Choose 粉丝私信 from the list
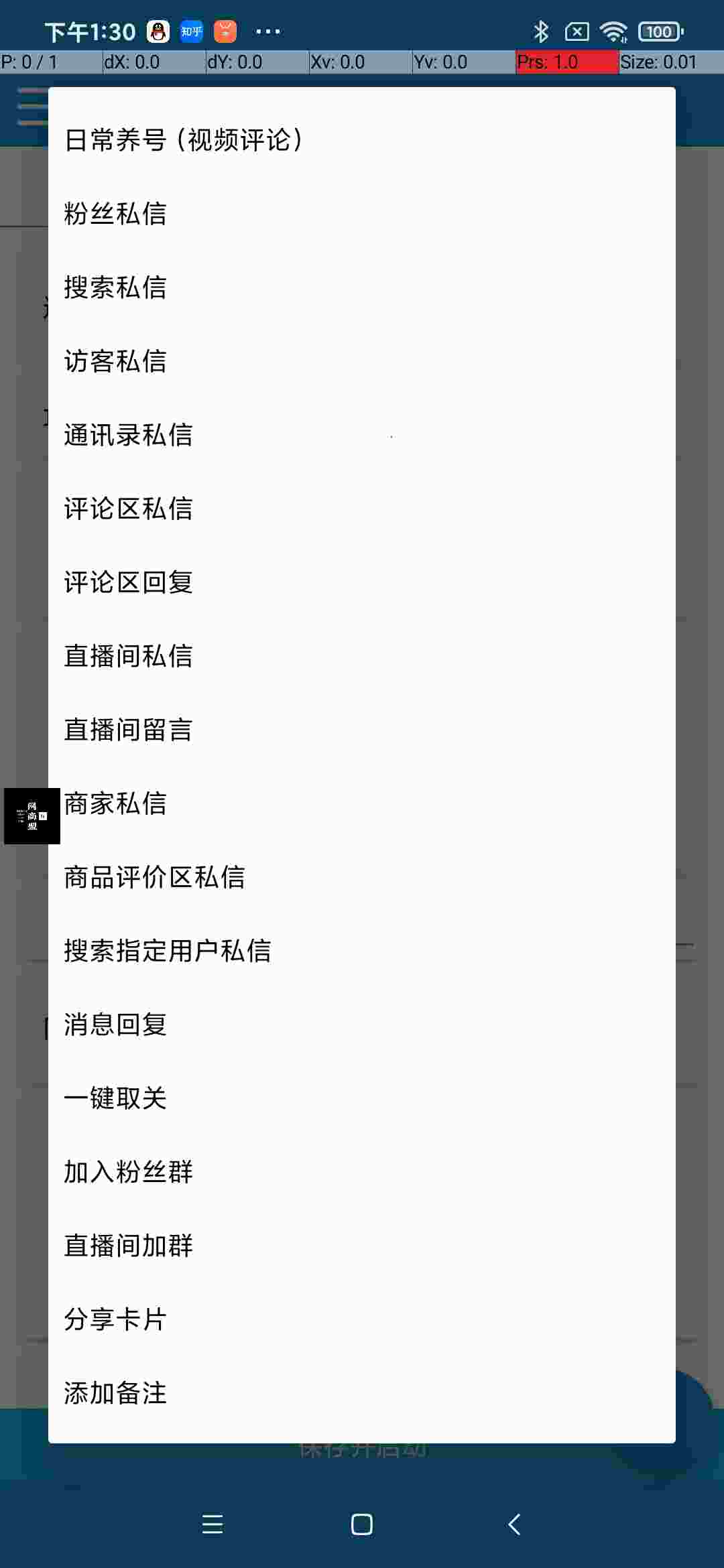 click(115, 214)
